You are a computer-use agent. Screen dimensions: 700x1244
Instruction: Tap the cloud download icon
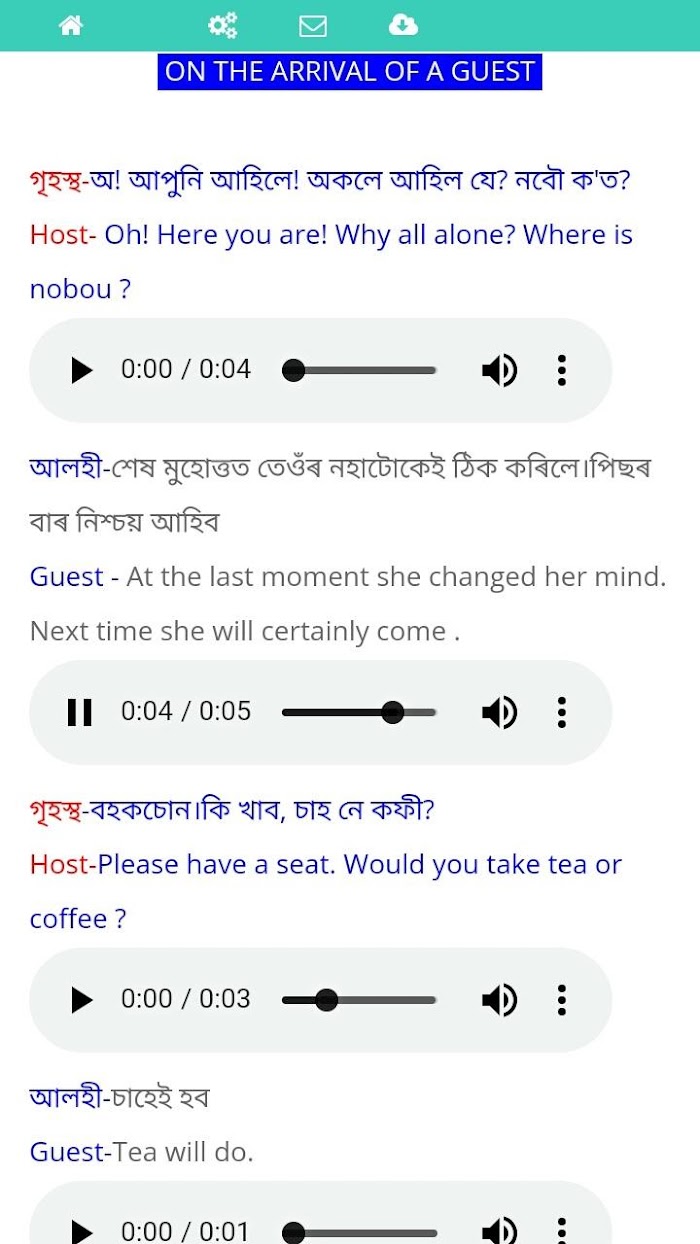point(403,25)
